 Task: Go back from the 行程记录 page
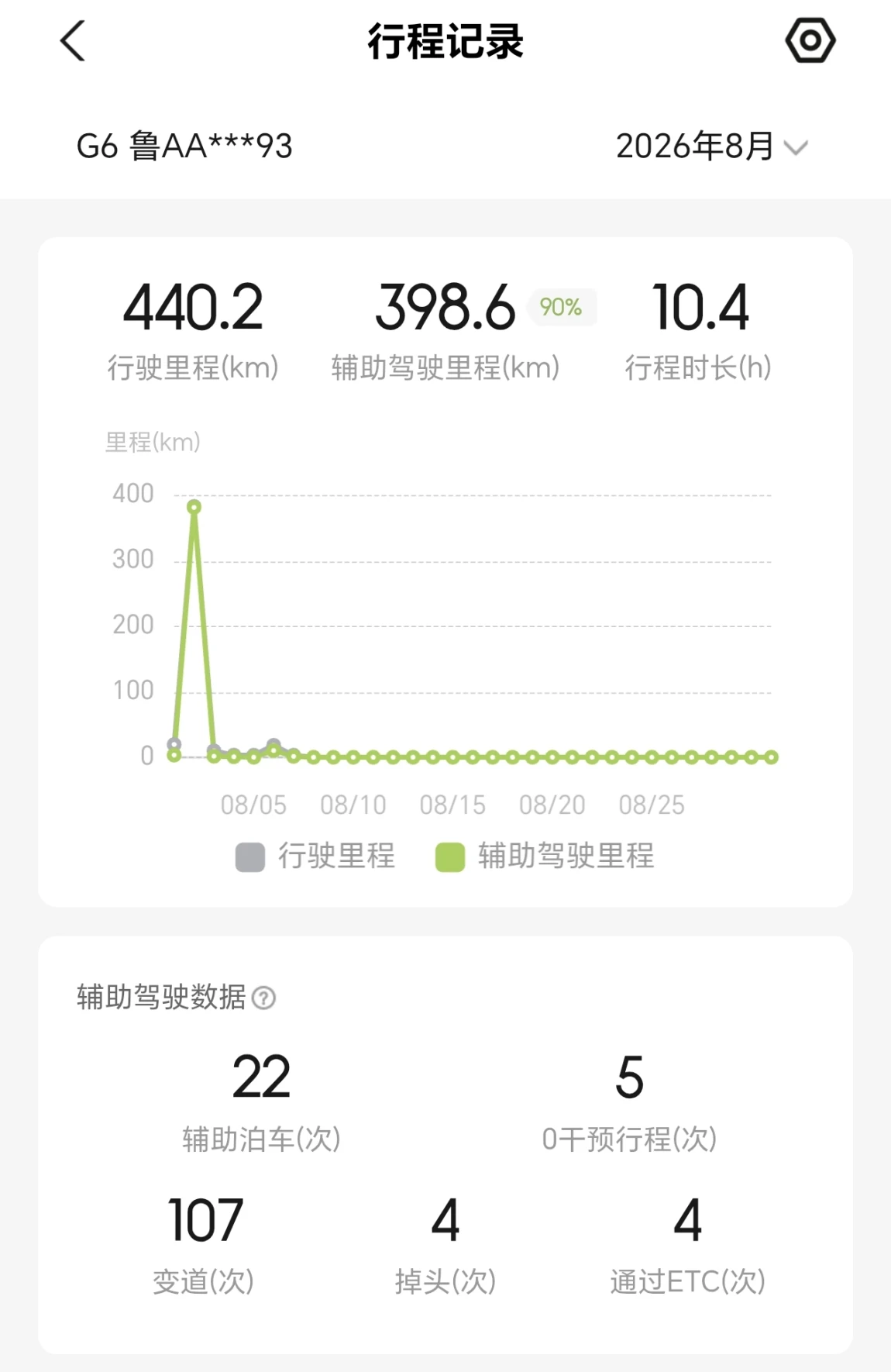tap(73, 41)
